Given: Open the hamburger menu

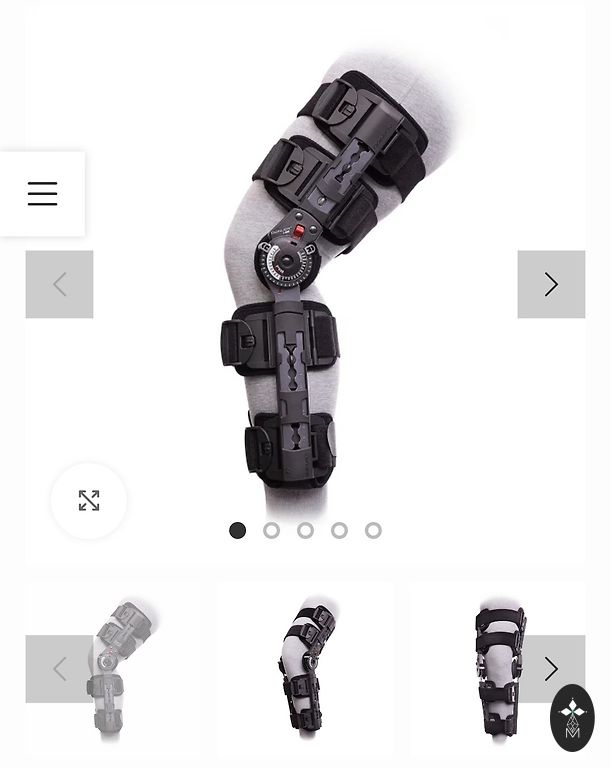Looking at the screenshot, I should tap(42, 194).
